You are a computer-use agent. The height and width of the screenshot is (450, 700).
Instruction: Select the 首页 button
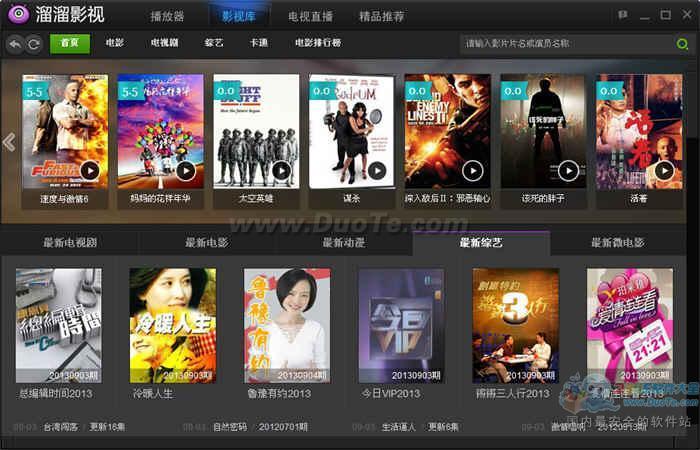coord(70,44)
